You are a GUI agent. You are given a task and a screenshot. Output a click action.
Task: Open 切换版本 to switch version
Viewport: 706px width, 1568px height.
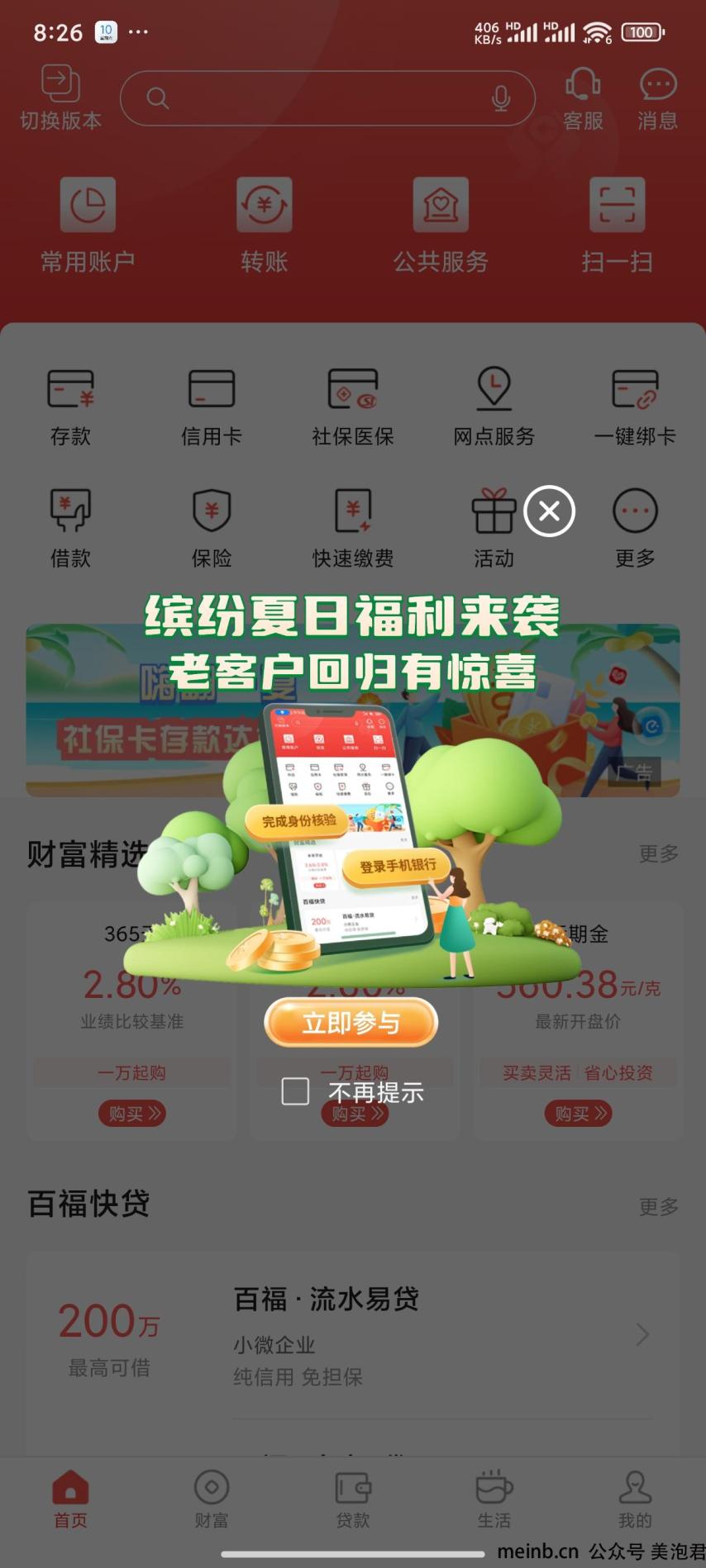click(60, 98)
